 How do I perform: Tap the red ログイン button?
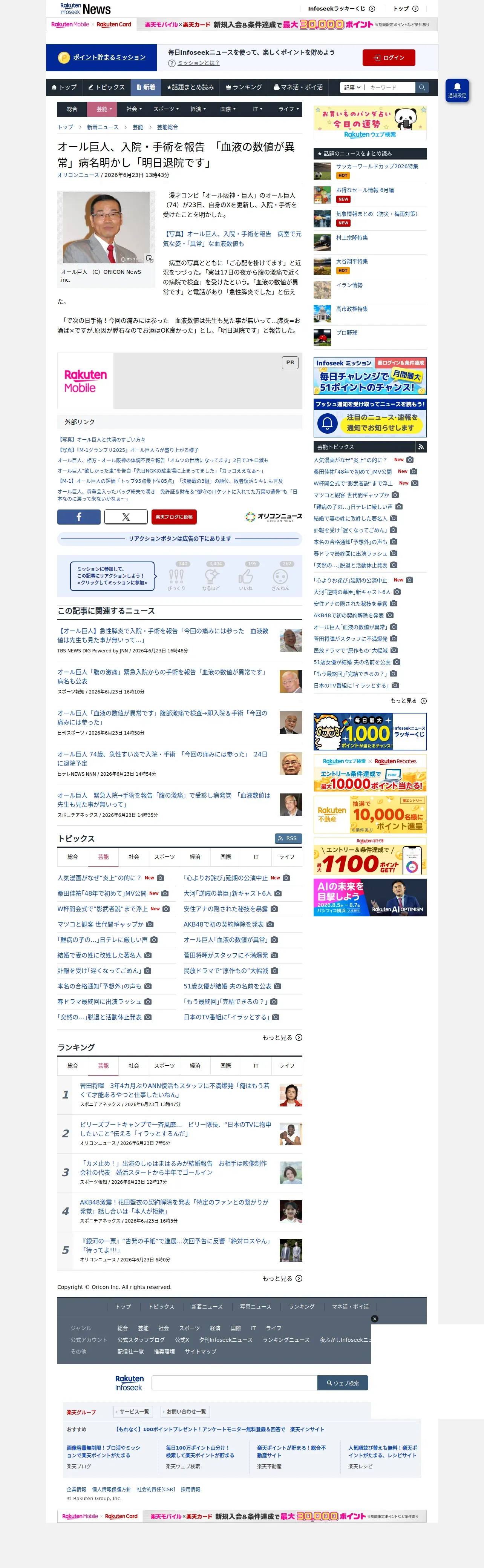pyautogui.click(x=388, y=58)
